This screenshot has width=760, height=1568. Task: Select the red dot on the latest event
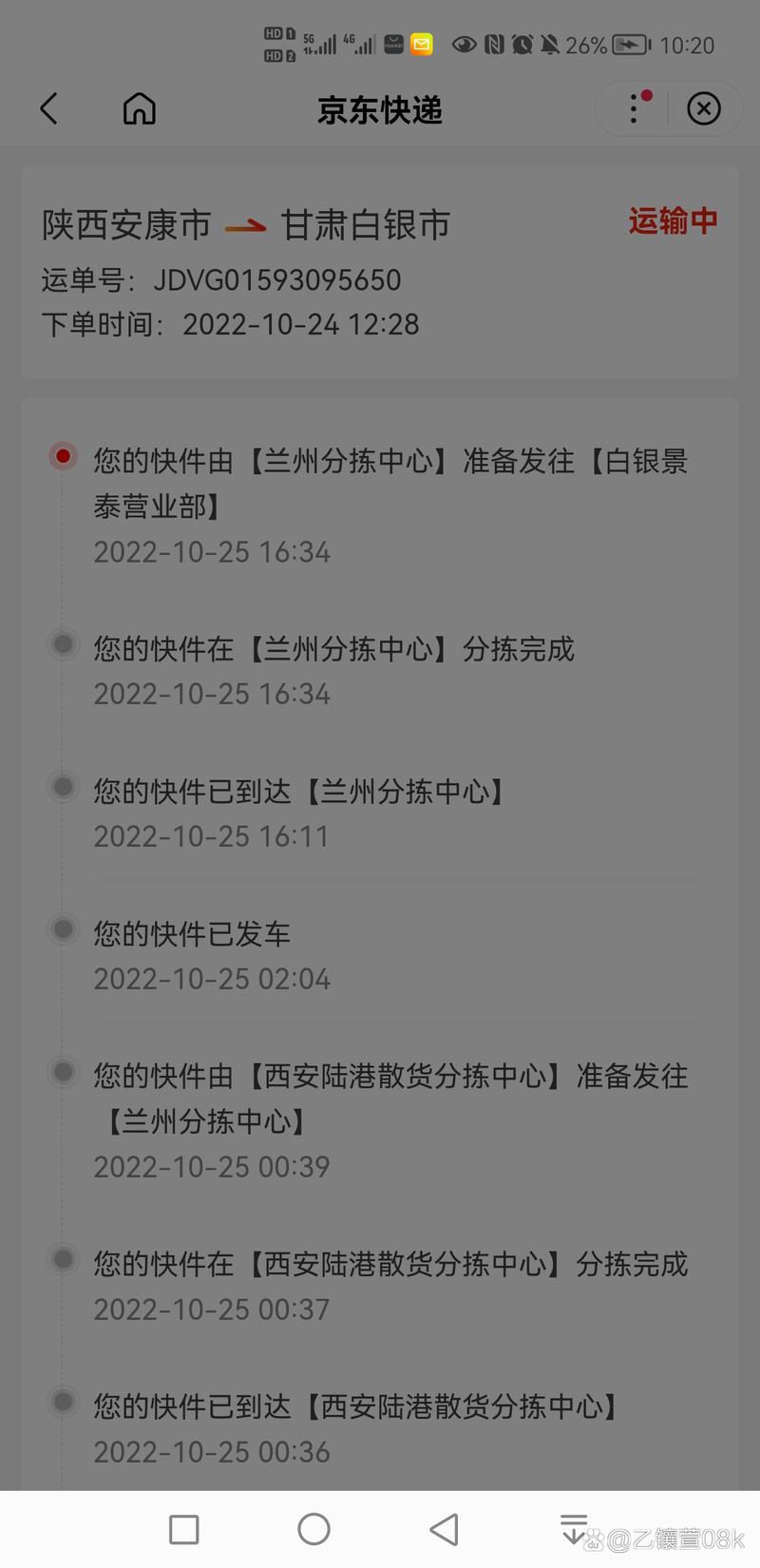[x=63, y=456]
